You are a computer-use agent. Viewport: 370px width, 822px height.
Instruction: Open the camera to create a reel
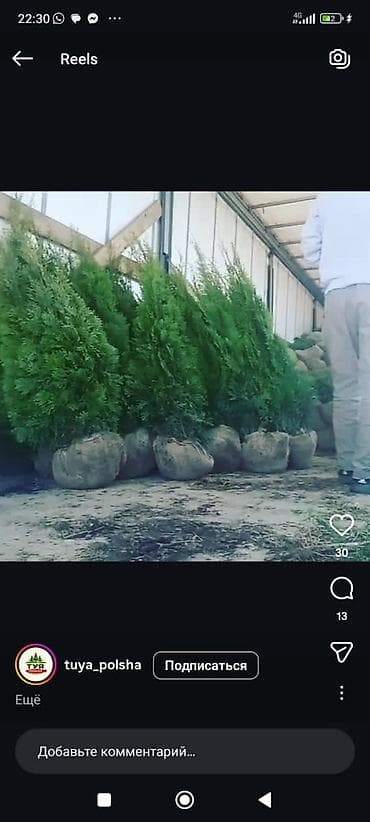pyautogui.click(x=340, y=58)
